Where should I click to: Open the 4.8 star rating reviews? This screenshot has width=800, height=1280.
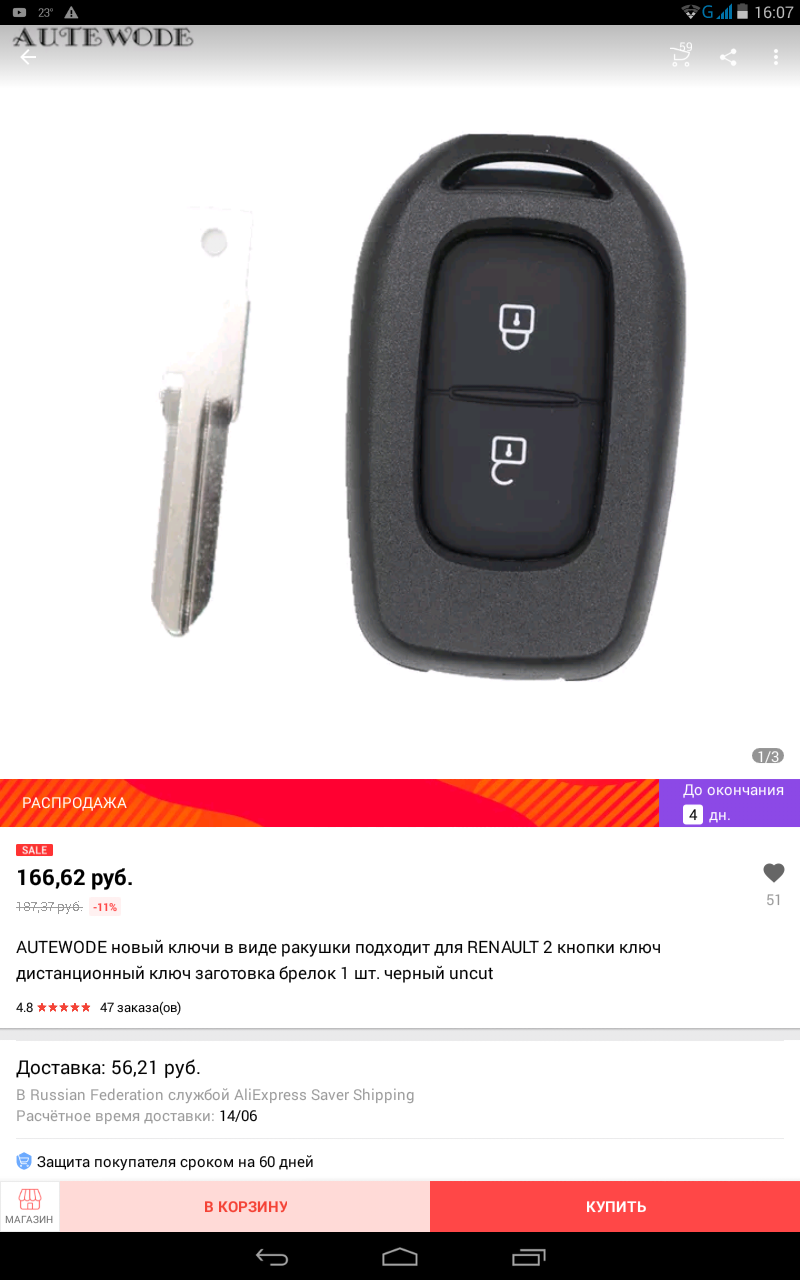coord(53,1007)
